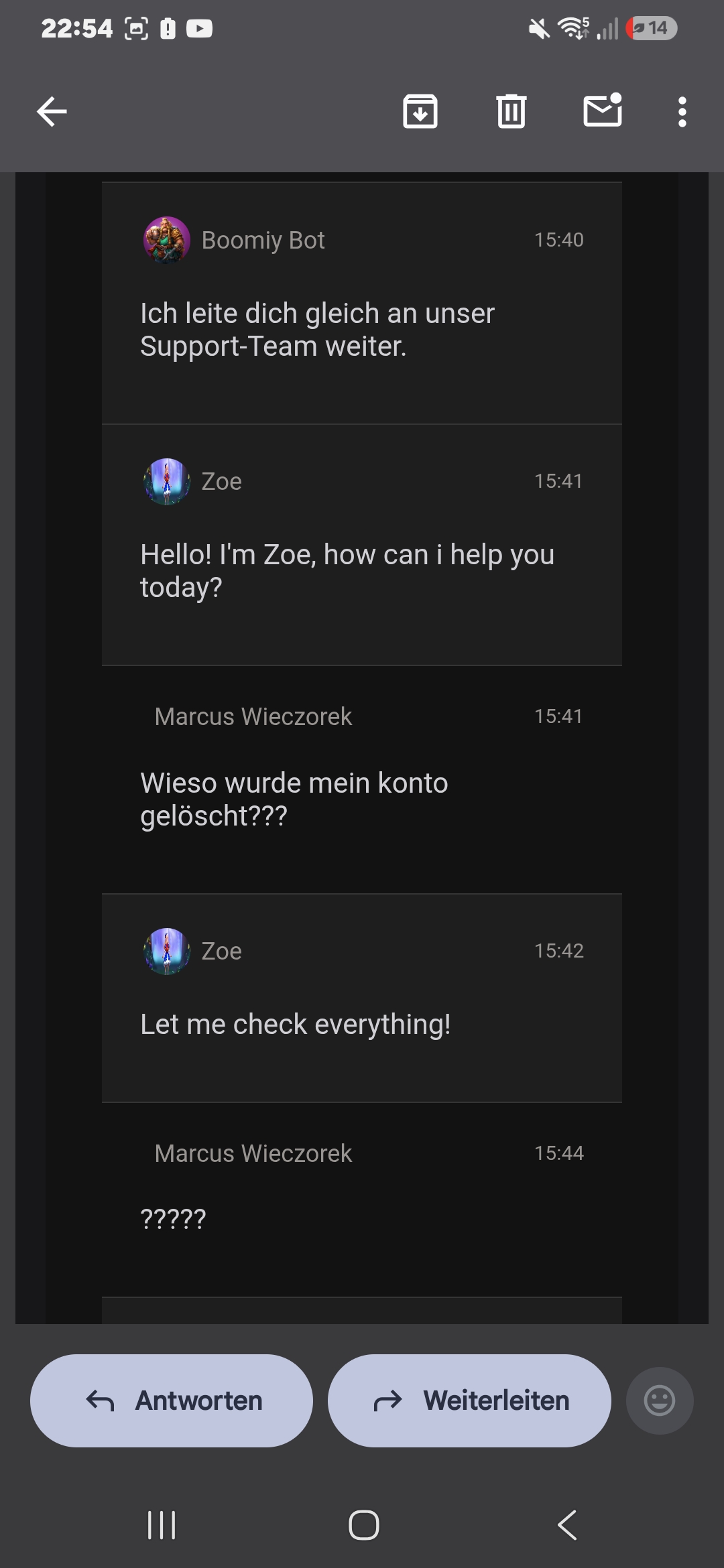Tap the system home button
The height and width of the screenshot is (1568, 724).
(x=364, y=1525)
